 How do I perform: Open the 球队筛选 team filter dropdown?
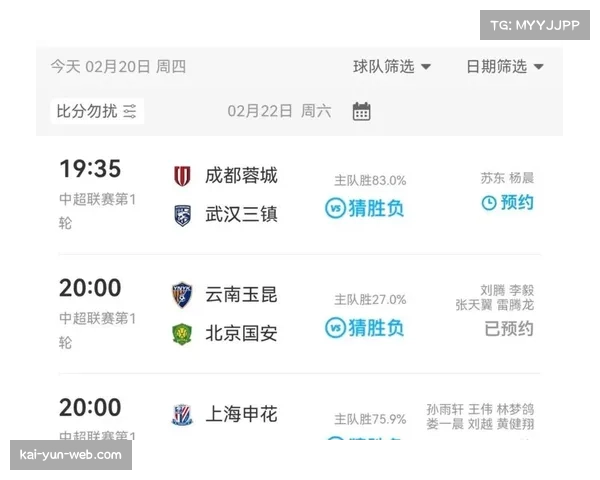pyautogui.click(x=392, y=67)
